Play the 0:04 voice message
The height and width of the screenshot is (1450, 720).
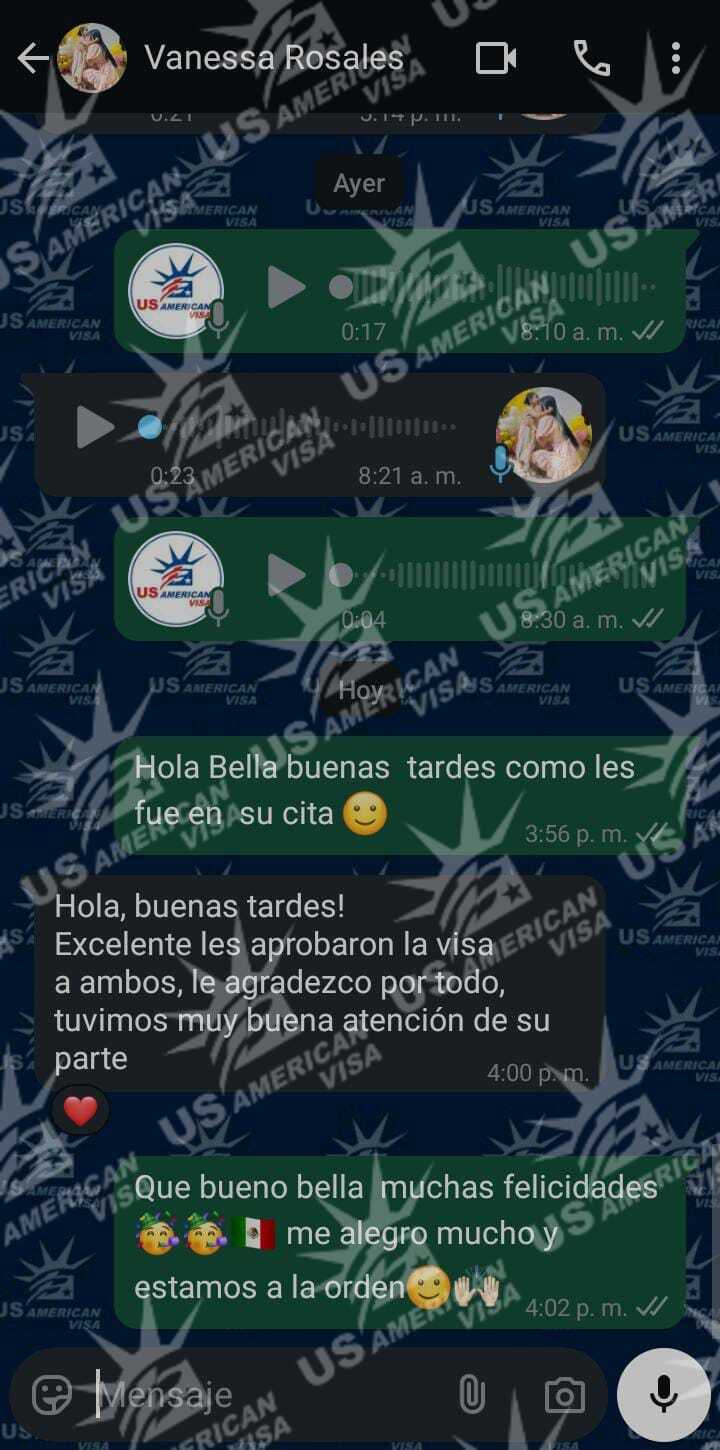286,576
